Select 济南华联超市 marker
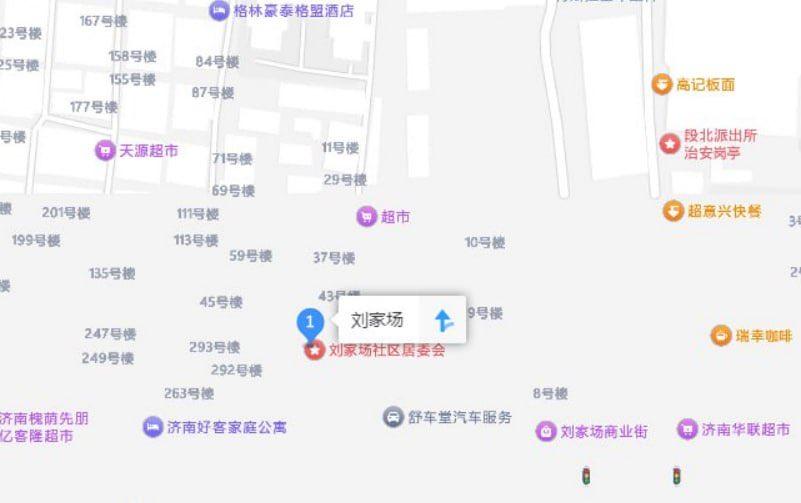 (687, 430)
